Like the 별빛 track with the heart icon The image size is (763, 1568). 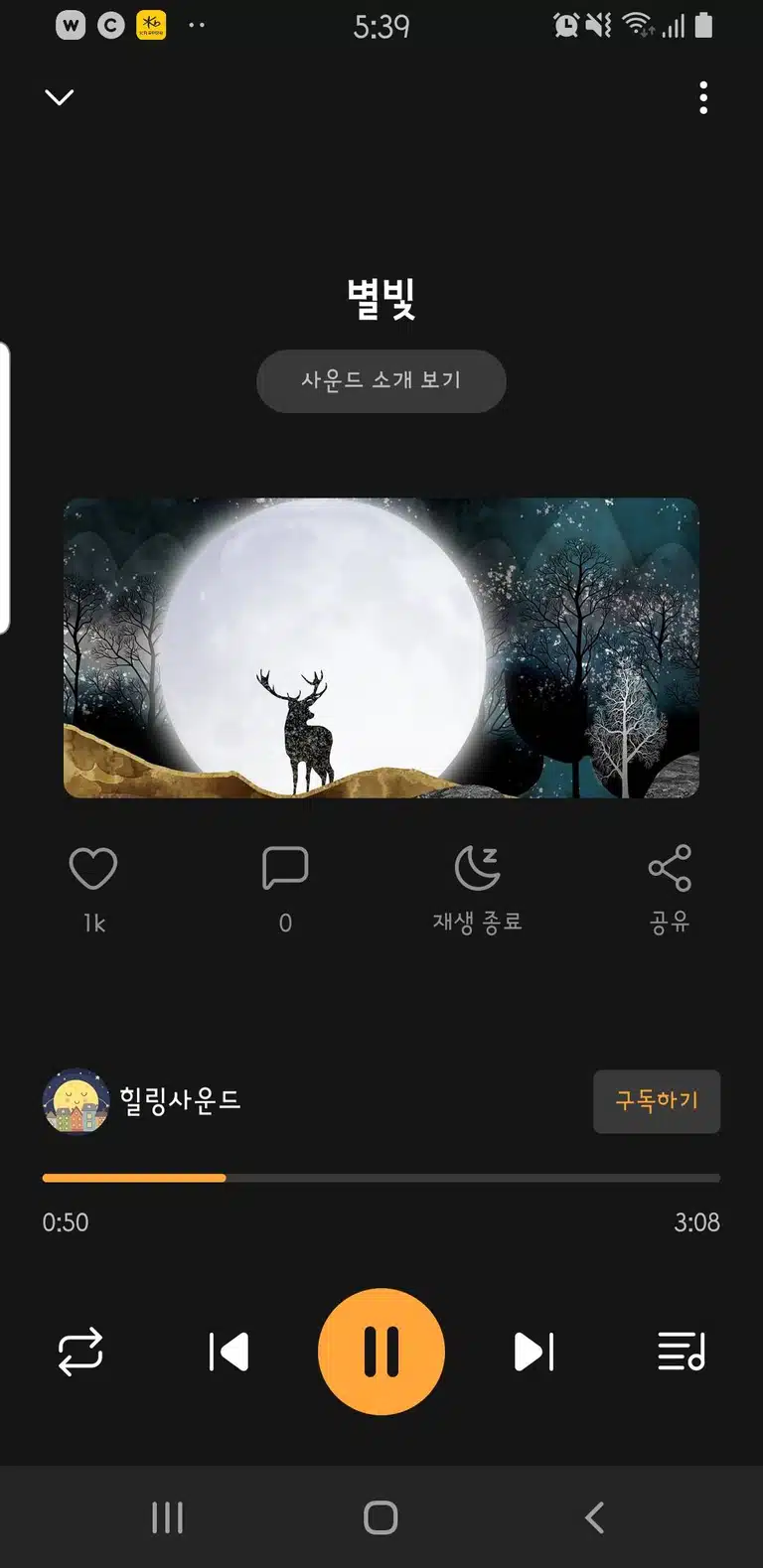point(93,869)
